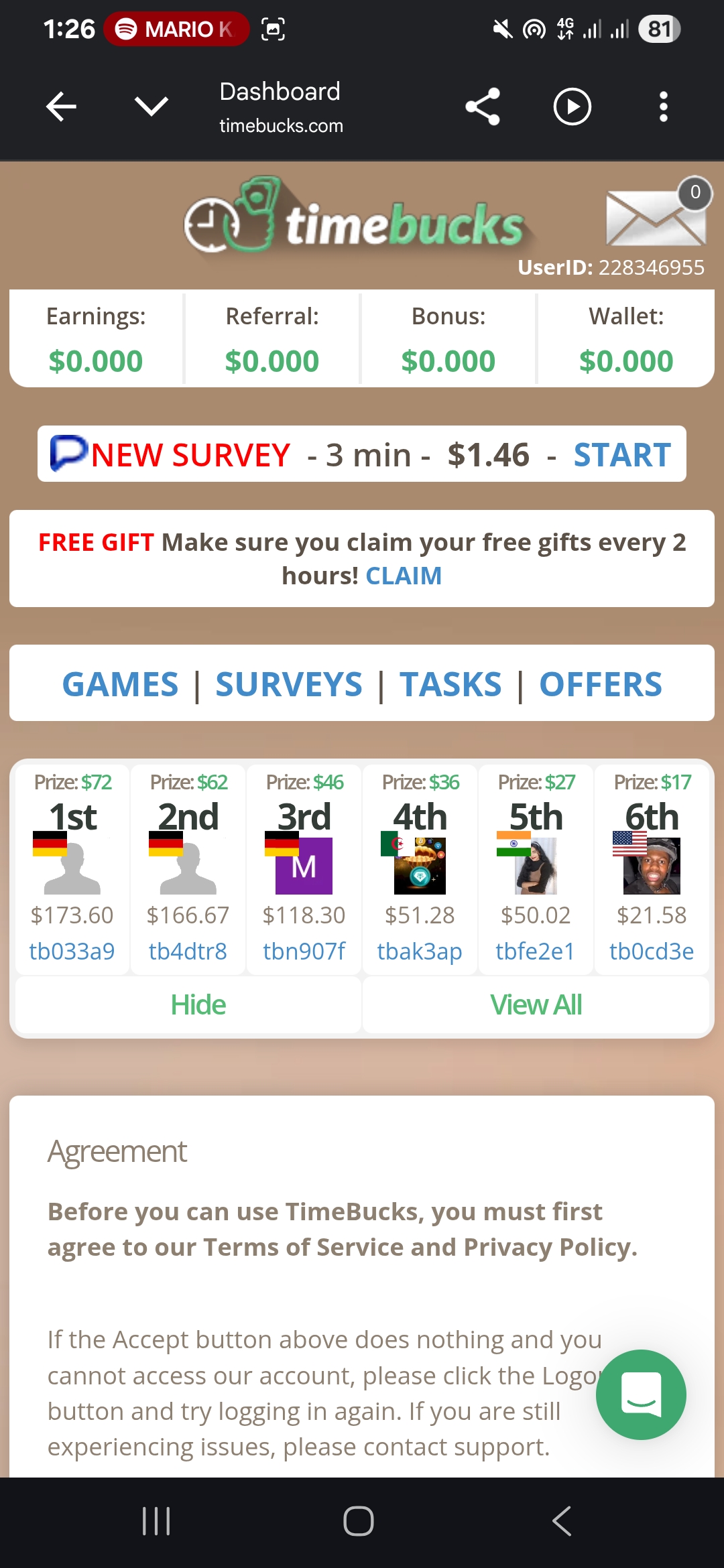This screenshot has width=724, height=1568.
Task: Start the new $1.46 survey
Action: coord(621,455)
